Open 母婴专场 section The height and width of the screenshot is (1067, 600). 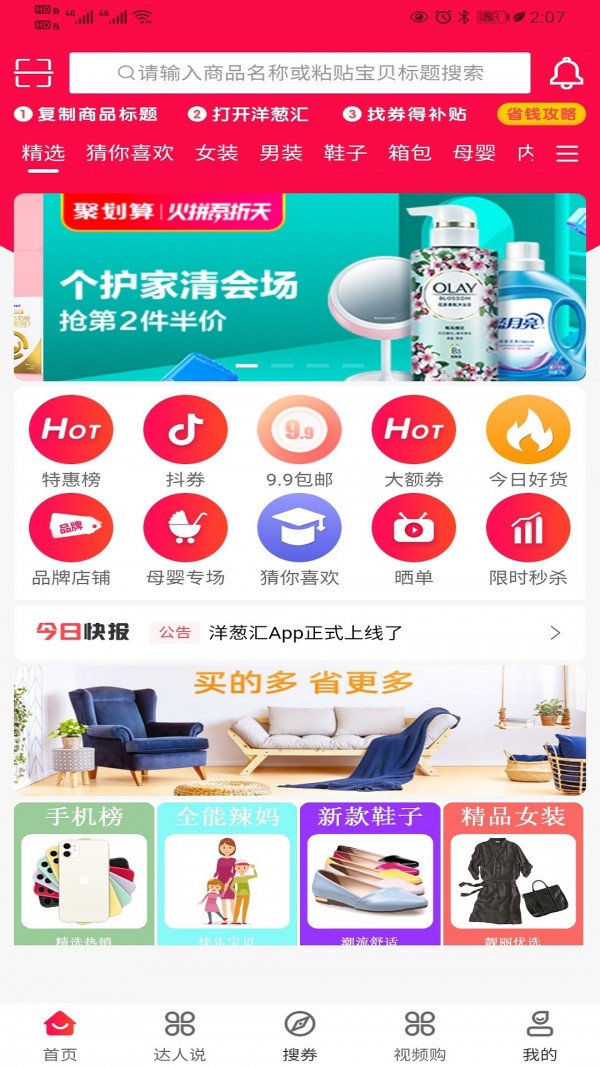(x=185, y=539)
